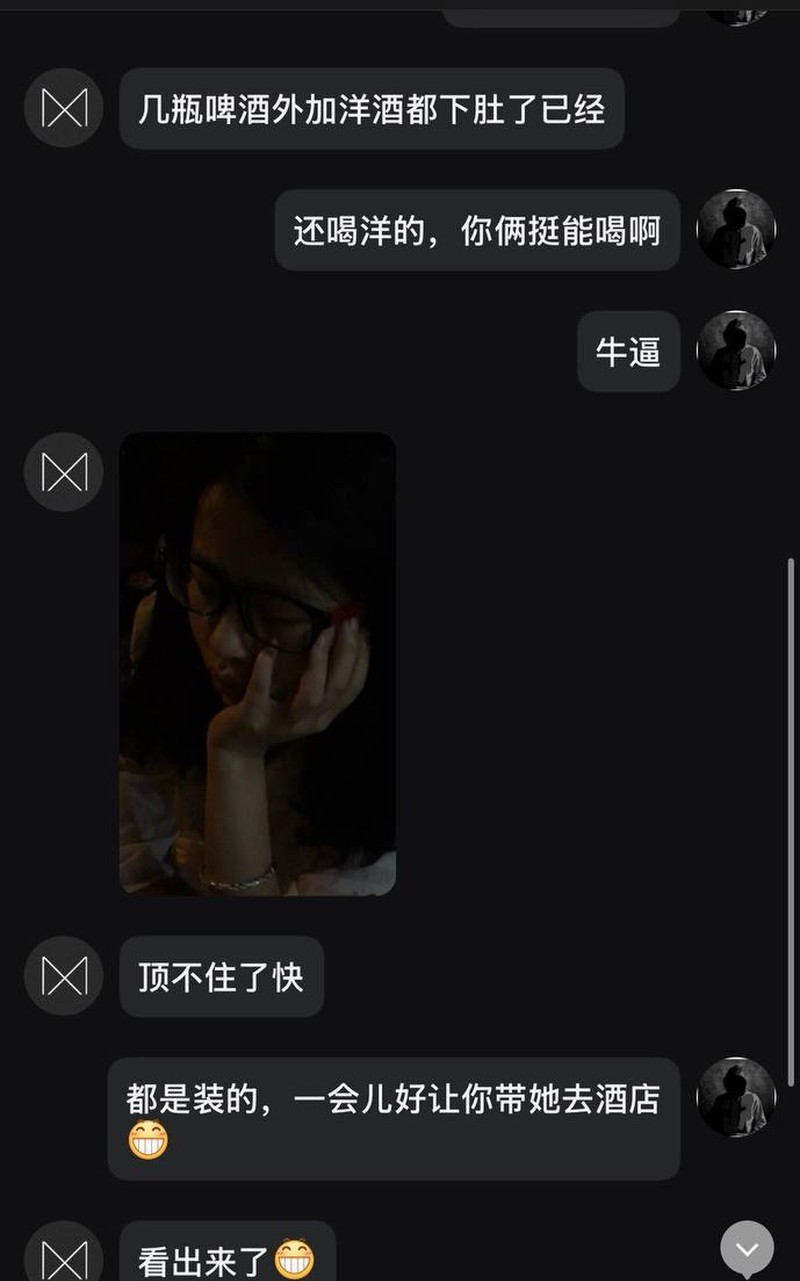
Task: Open the avatar next to "顶不住了快"
Action: coord(64,976)
